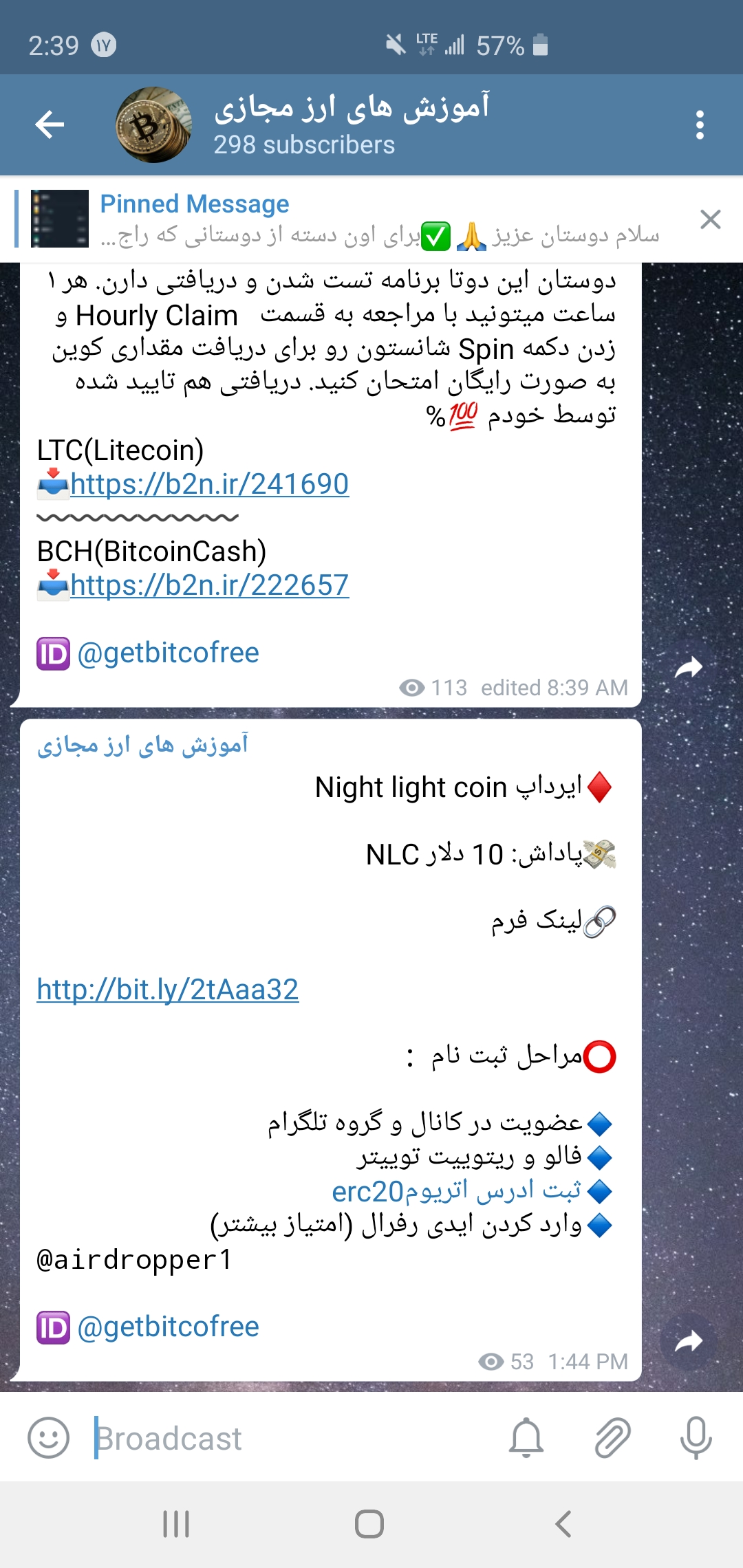The width and height of the screenshot is (743, 1568).
Task: Forward the Night light coin airdrop post
Action: pos(689,1341)
